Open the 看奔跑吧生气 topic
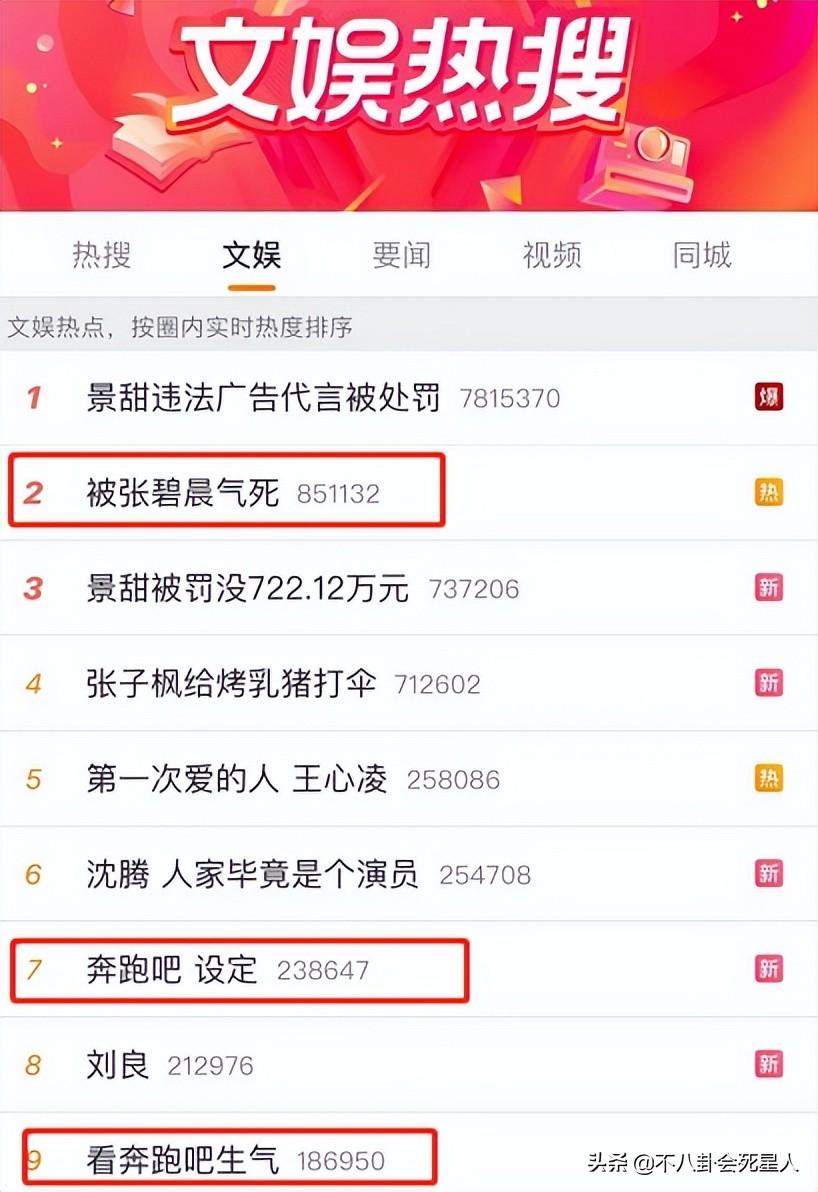 183,1160
